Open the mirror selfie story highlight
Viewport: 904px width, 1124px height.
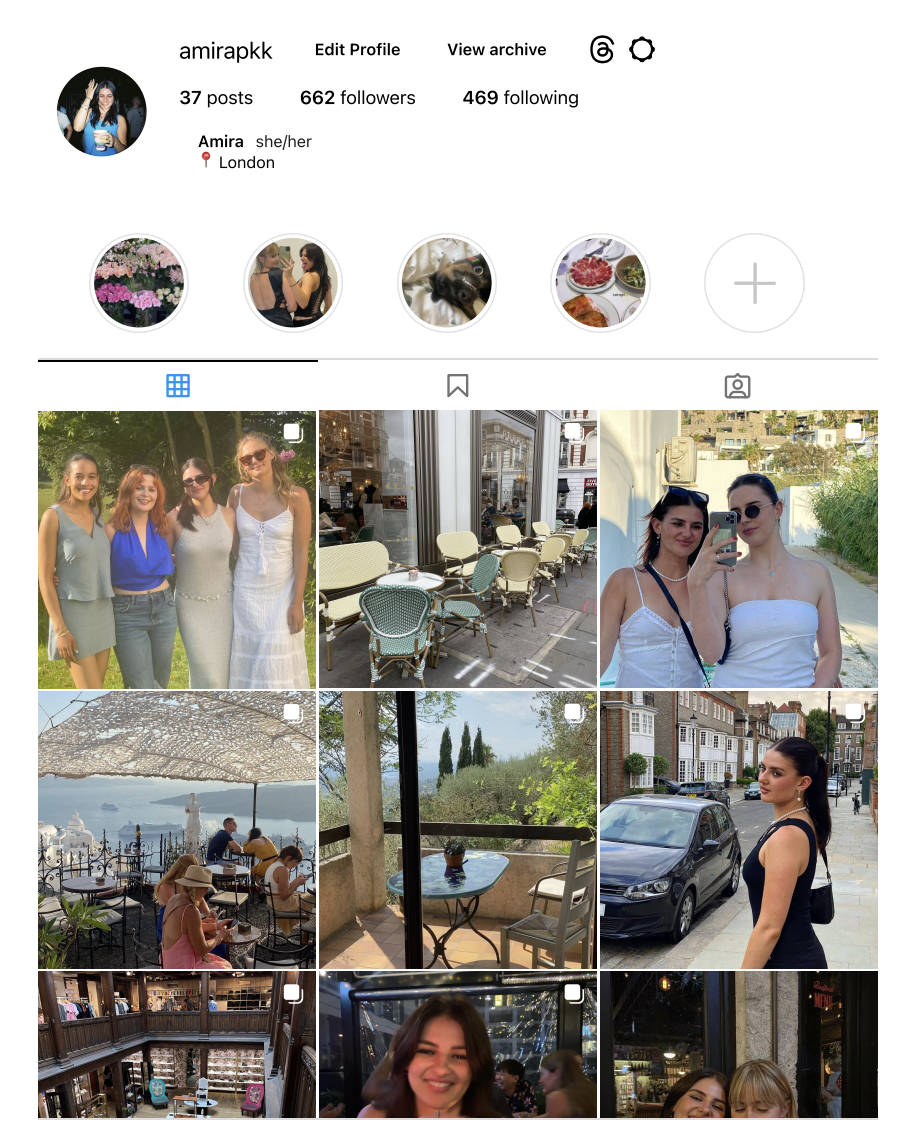click(293, 283)
